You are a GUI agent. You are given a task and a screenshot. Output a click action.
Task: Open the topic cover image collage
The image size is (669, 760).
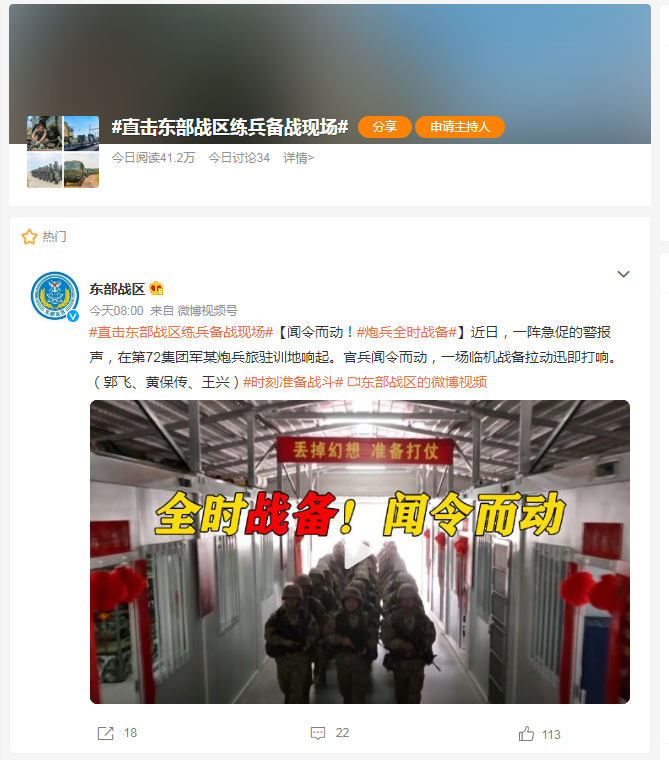coord(63,152)
